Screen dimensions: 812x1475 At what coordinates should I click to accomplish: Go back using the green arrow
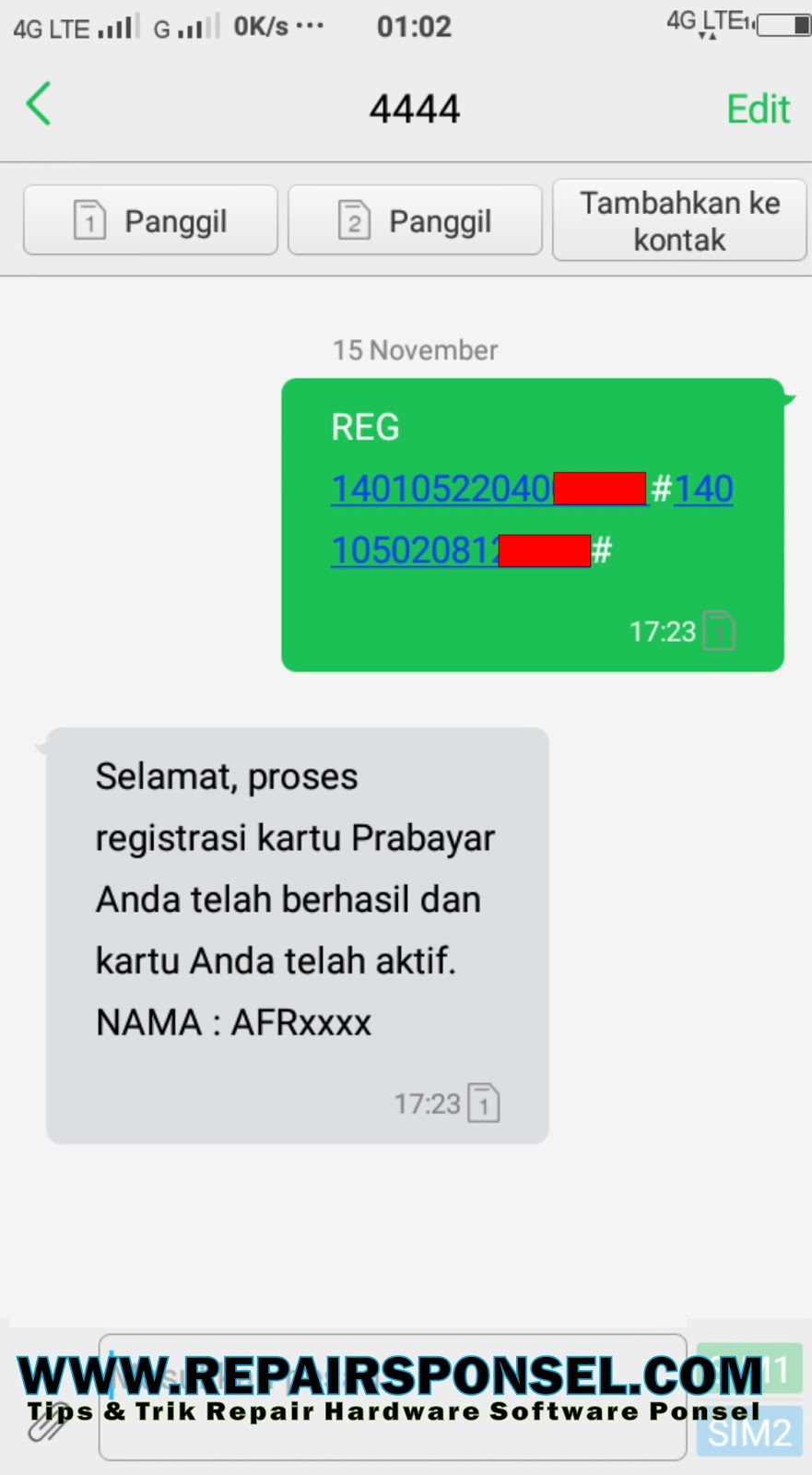pyautogui.click(x=39, y=104)
